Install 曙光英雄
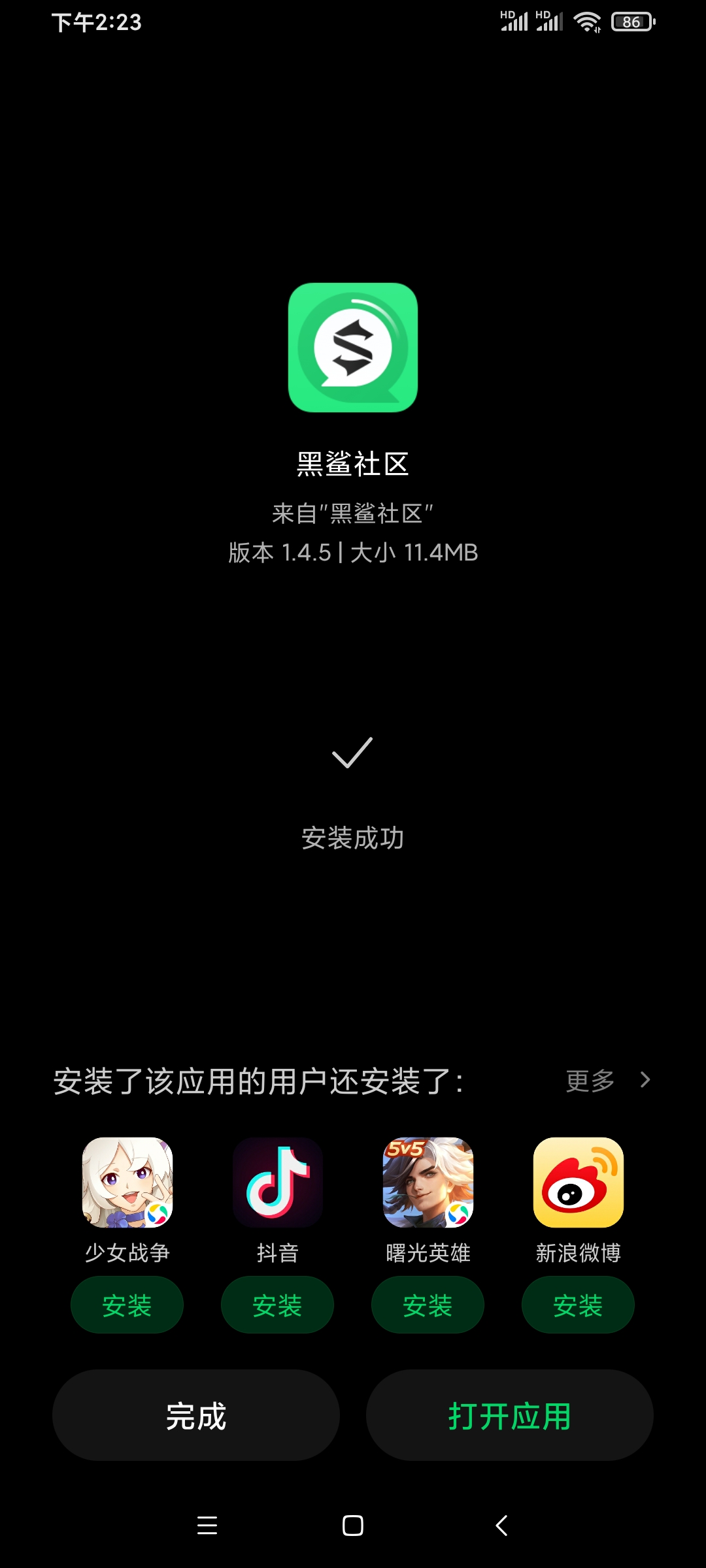 point(428,1305)
